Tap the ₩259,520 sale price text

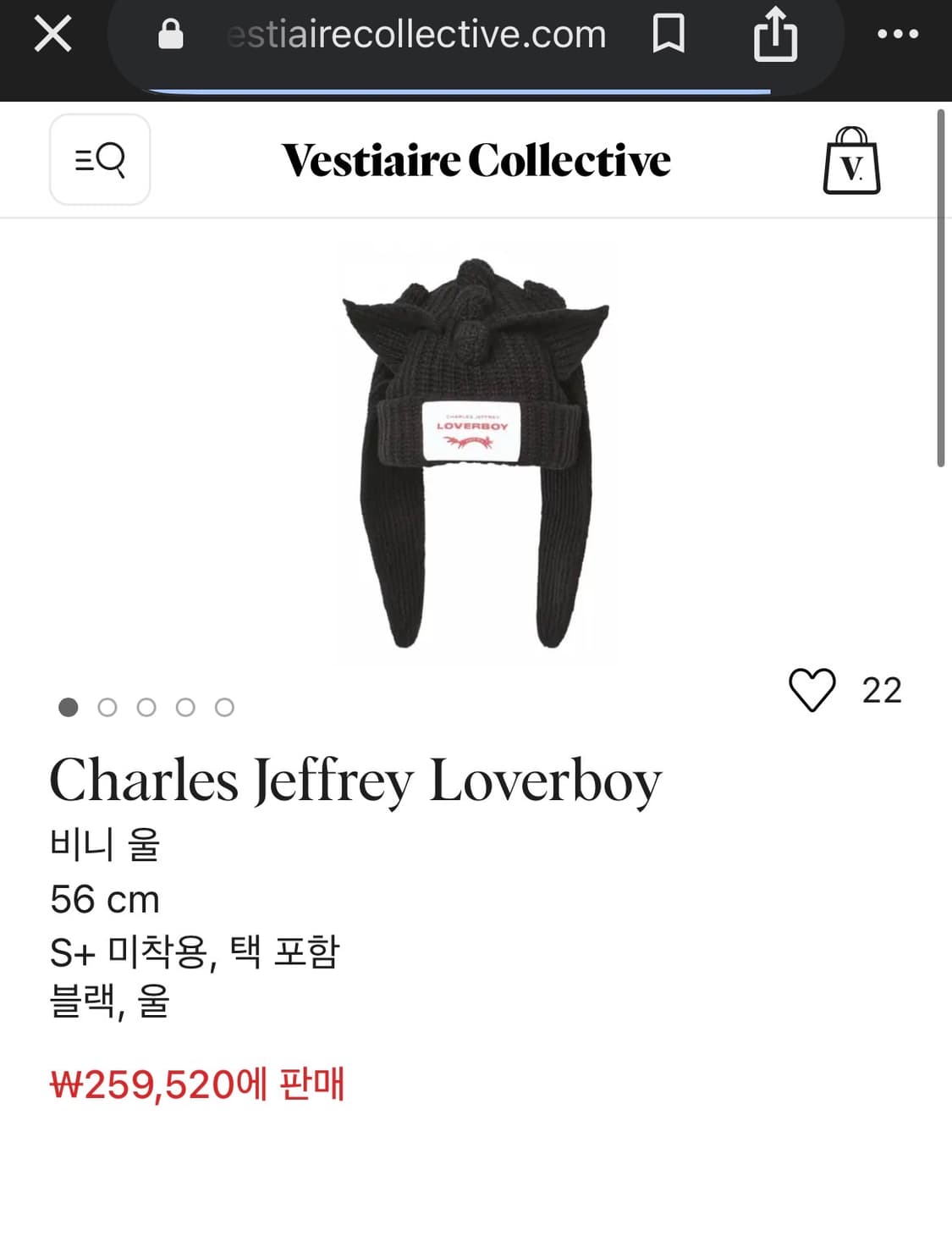tap(203, 1080)
